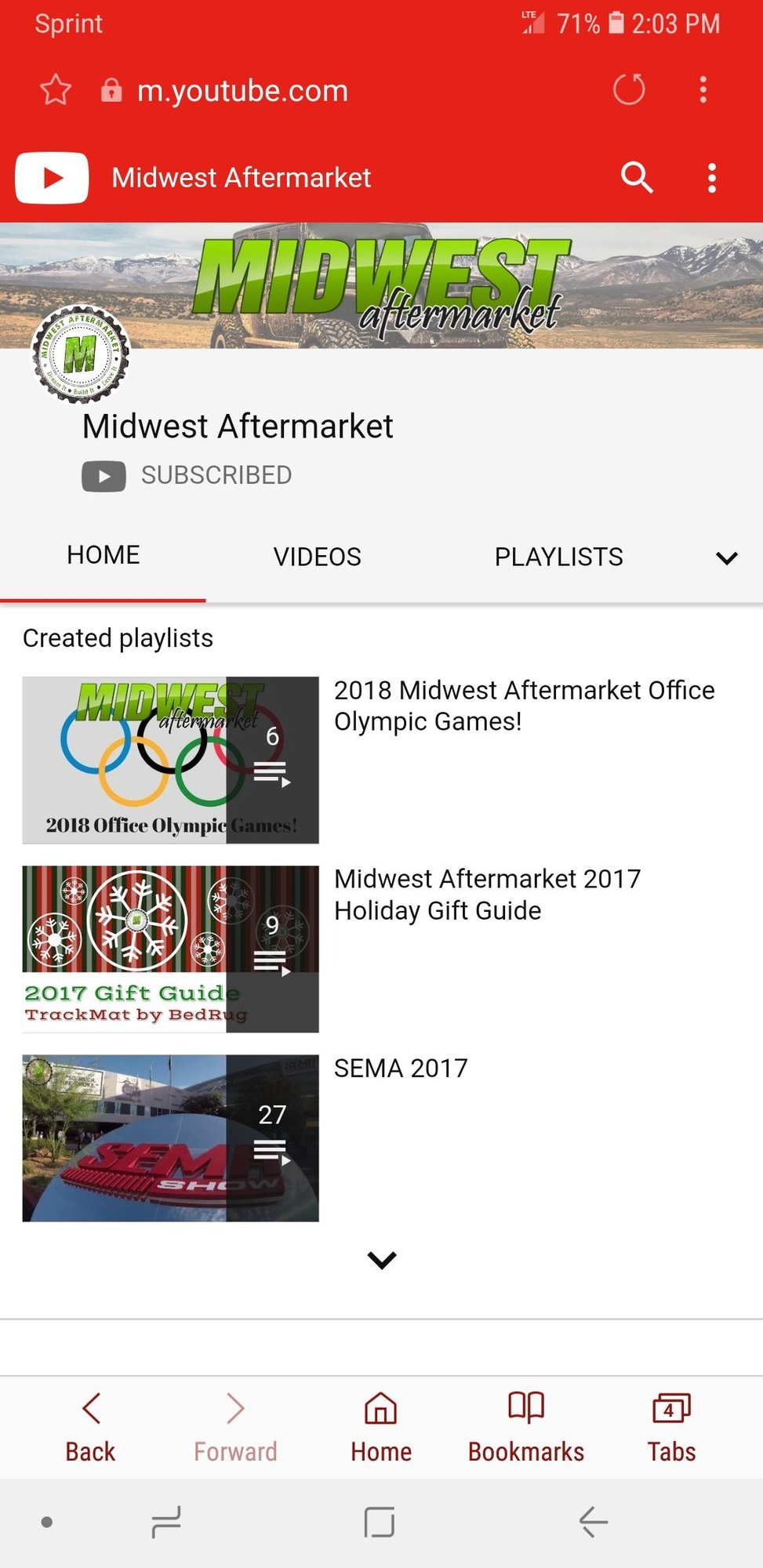Open the 2017 Holiday Gift Guide playlist

pos(170,949)
